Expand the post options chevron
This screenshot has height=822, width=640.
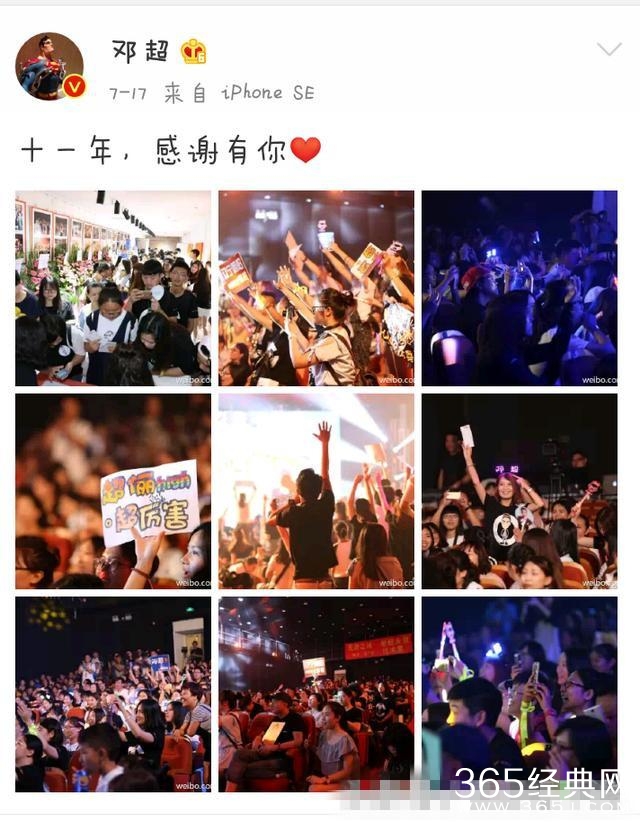[608, 49]
